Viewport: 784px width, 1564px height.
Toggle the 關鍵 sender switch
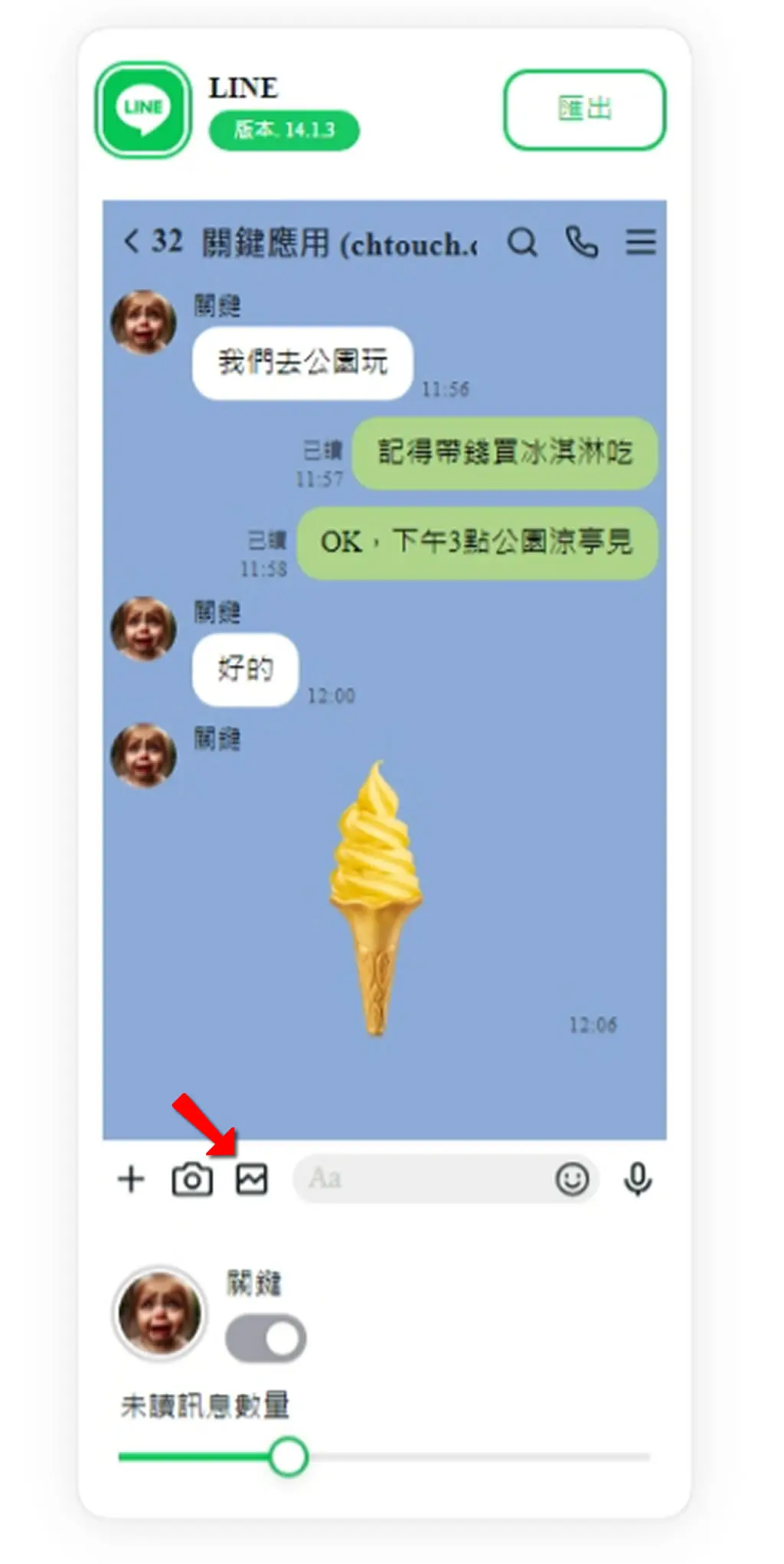click(x=266, y=1338)
